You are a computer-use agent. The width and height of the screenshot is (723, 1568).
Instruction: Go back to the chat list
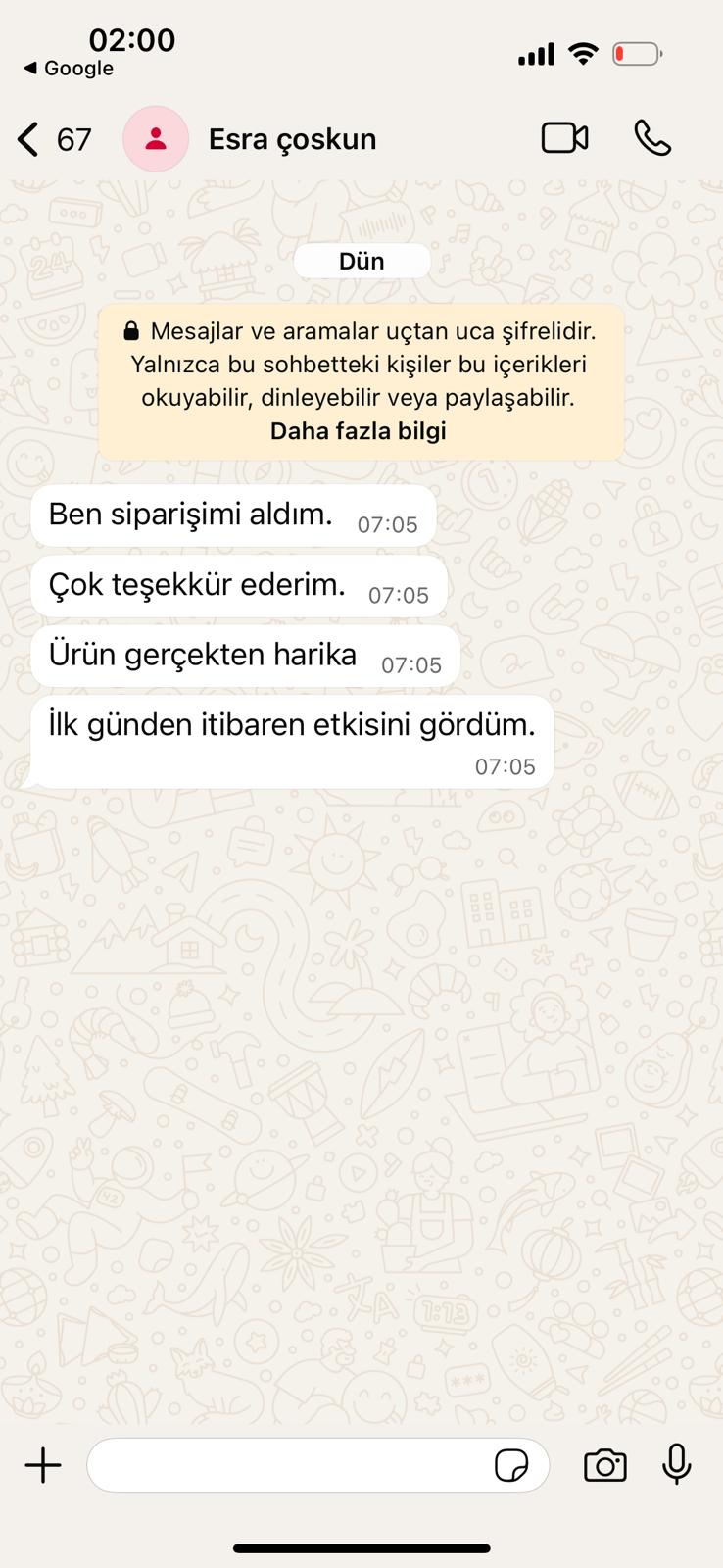point(29,139)
